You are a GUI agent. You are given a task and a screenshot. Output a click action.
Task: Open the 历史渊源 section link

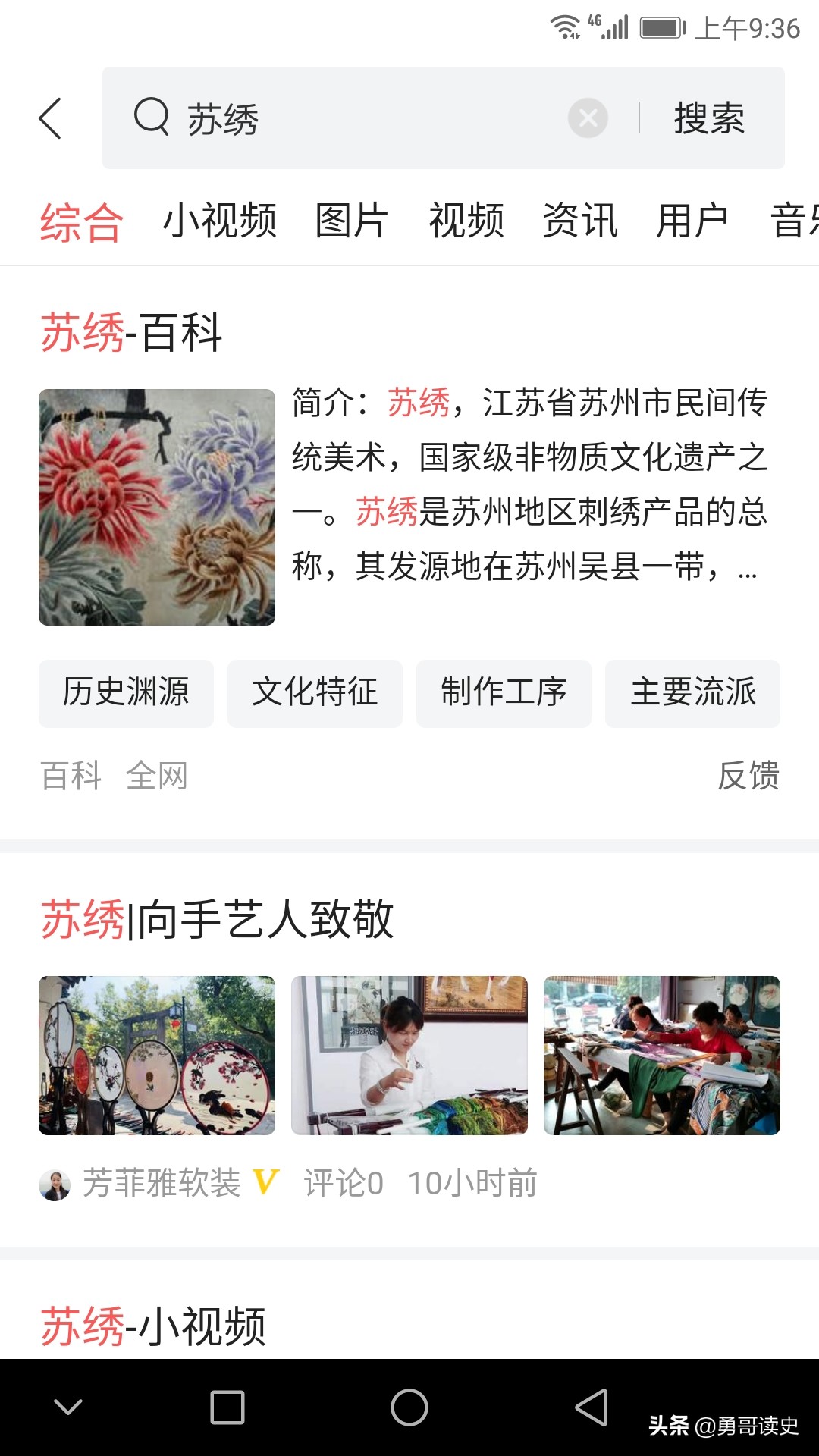click(125, 692)
